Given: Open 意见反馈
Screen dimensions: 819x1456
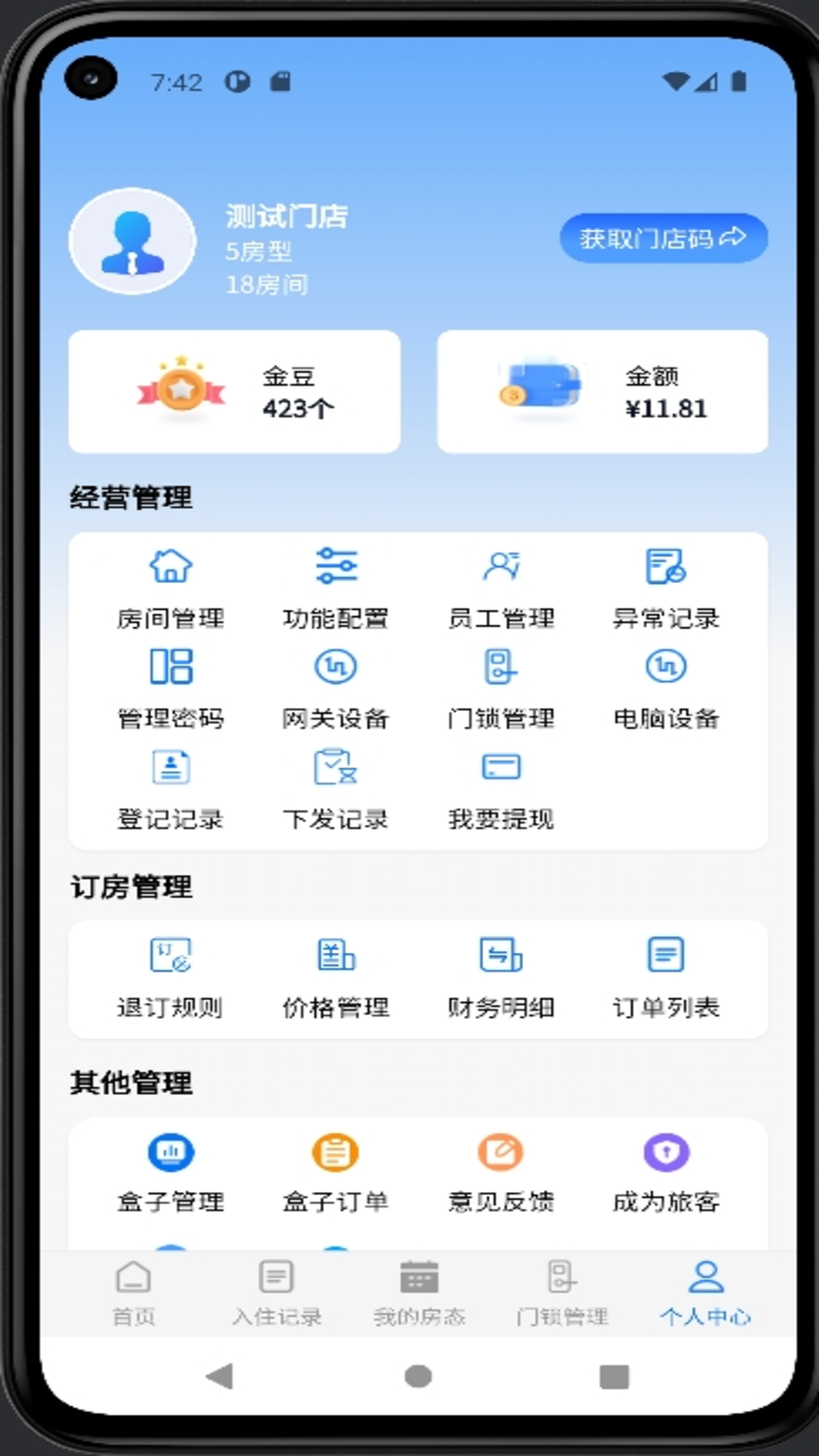Looking at the screenshot, I should 501,1172.
